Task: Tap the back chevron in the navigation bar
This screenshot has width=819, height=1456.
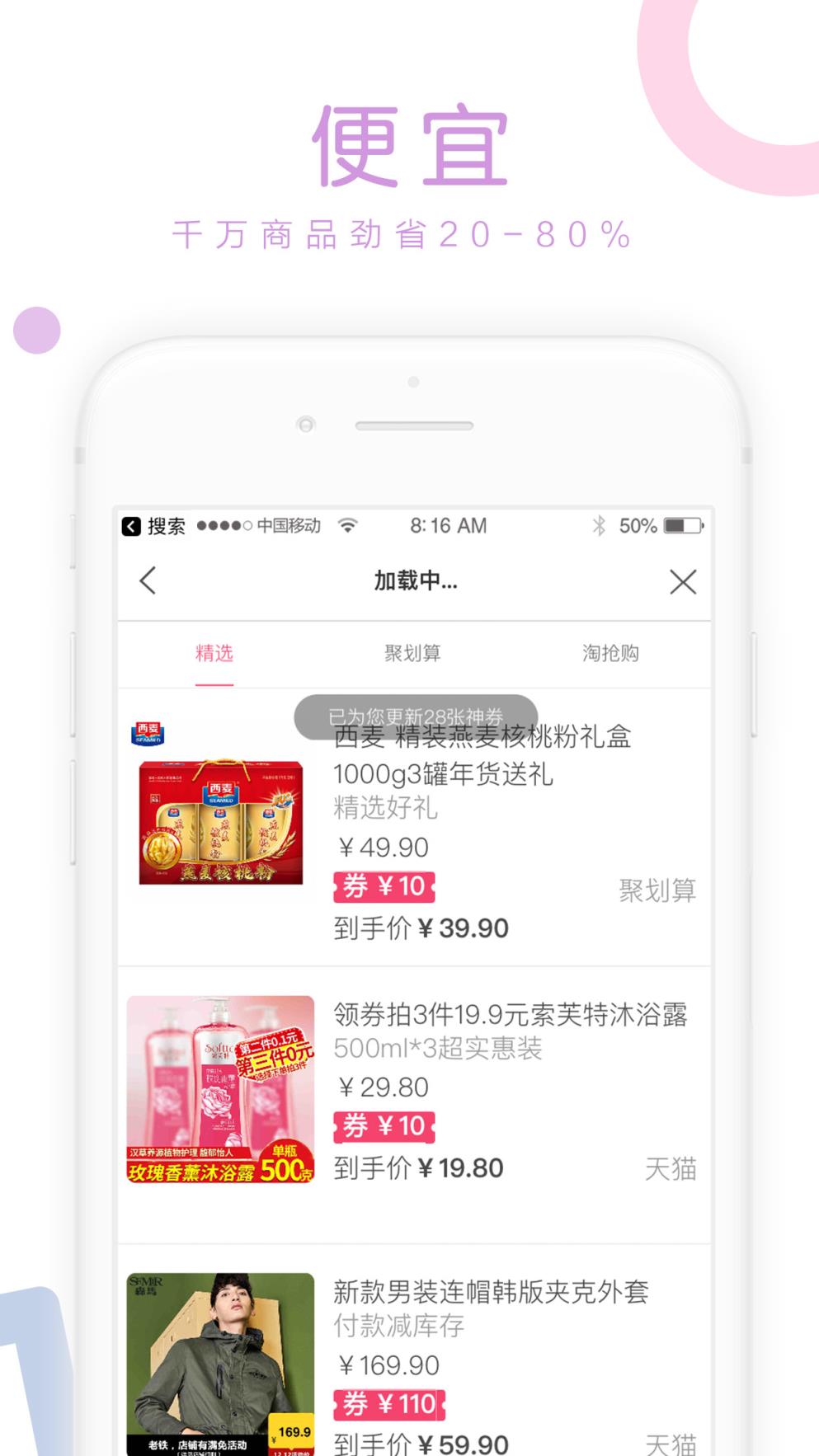Action: pyautogui.click(x=148, y=581)
